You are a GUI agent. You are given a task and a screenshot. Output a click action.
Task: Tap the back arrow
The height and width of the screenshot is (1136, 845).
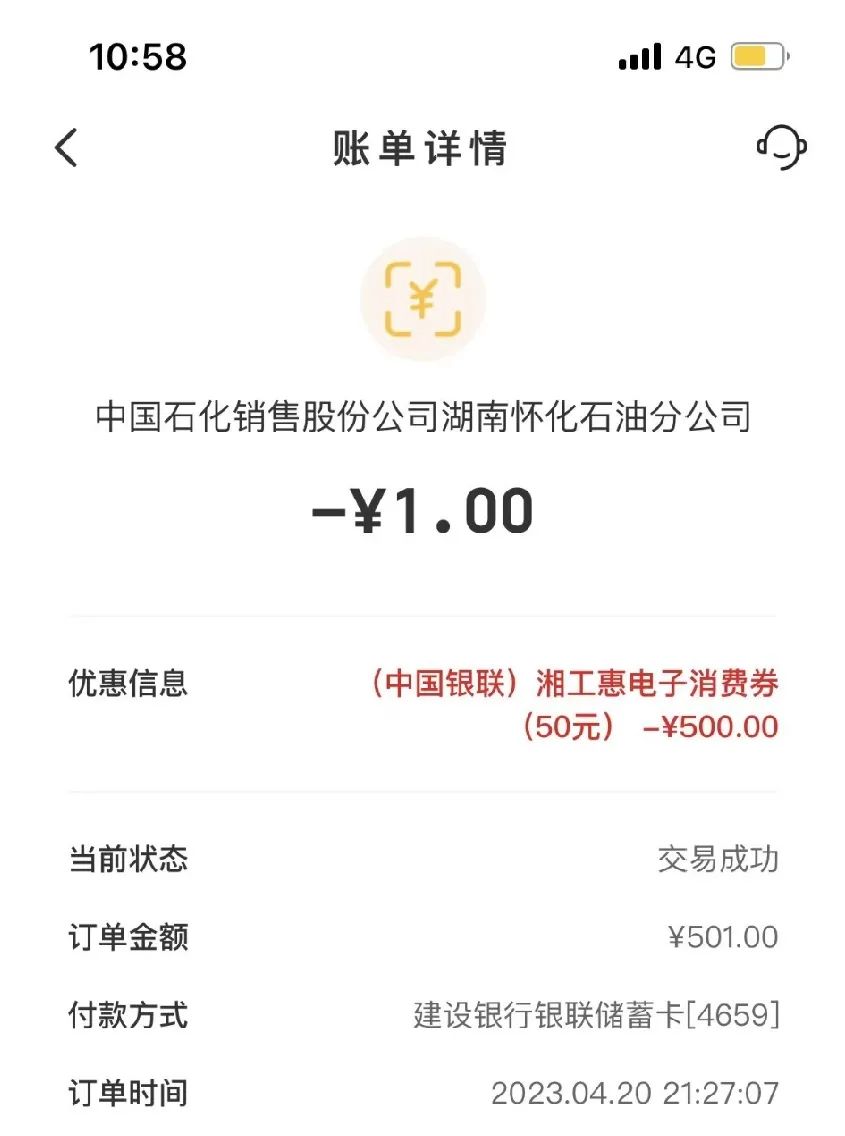[66, 147]
